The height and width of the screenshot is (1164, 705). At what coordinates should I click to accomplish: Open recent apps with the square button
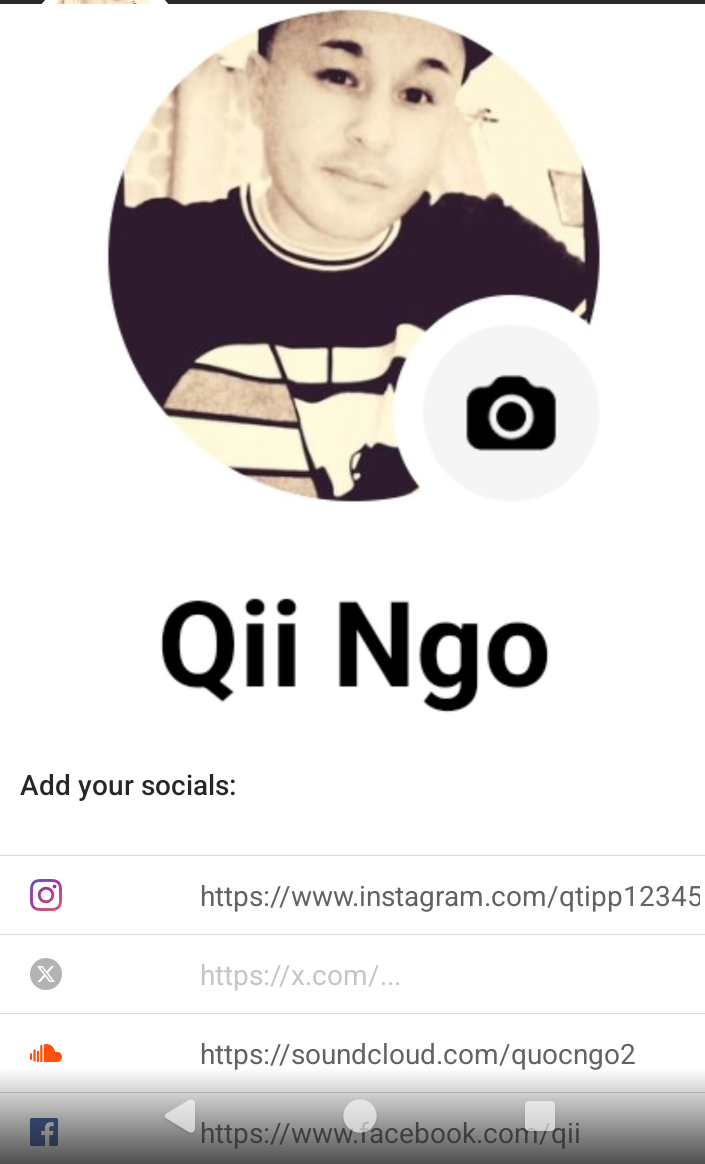pos(539,1115)
